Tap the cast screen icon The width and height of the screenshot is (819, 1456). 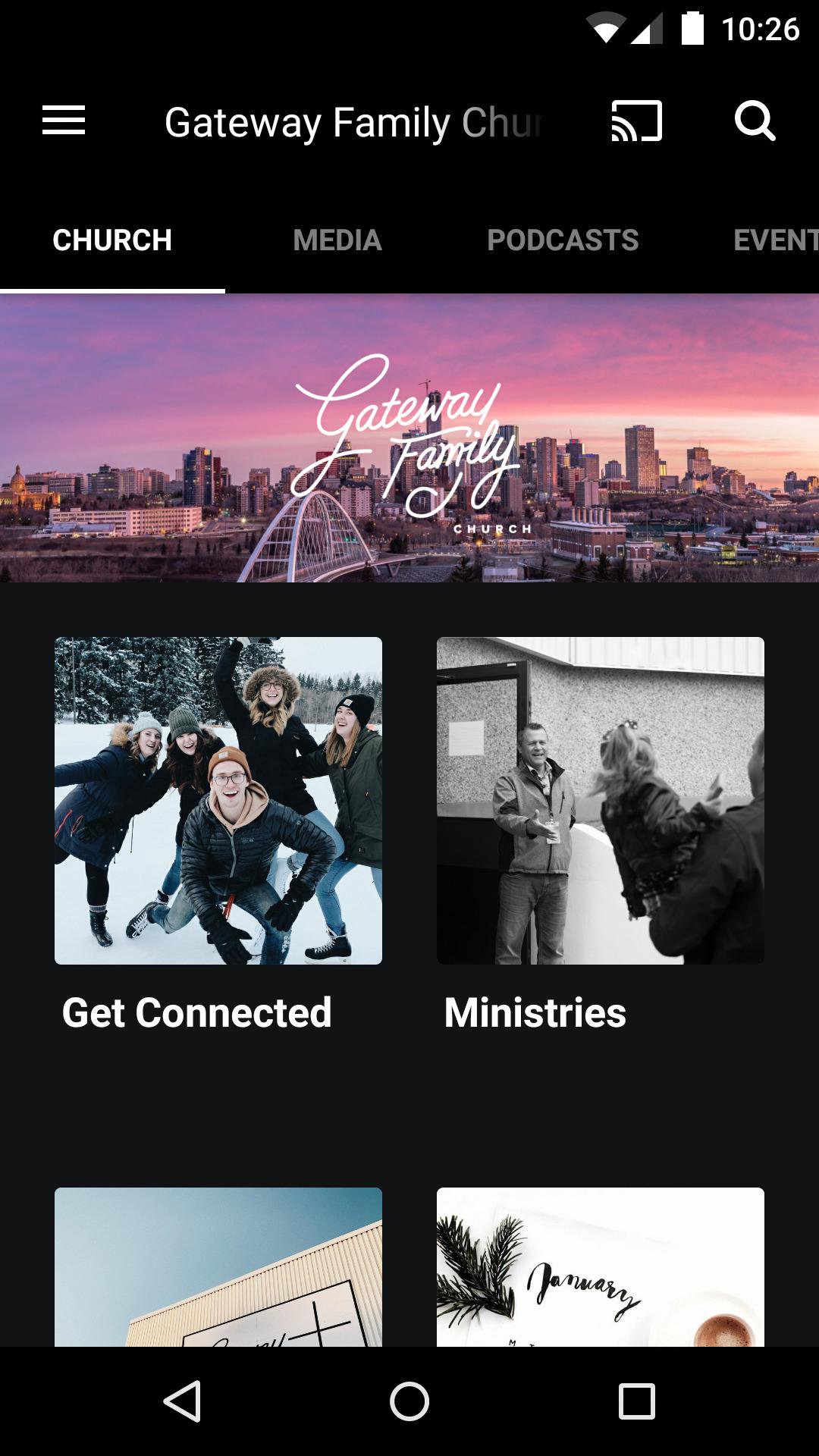(636, 121)
